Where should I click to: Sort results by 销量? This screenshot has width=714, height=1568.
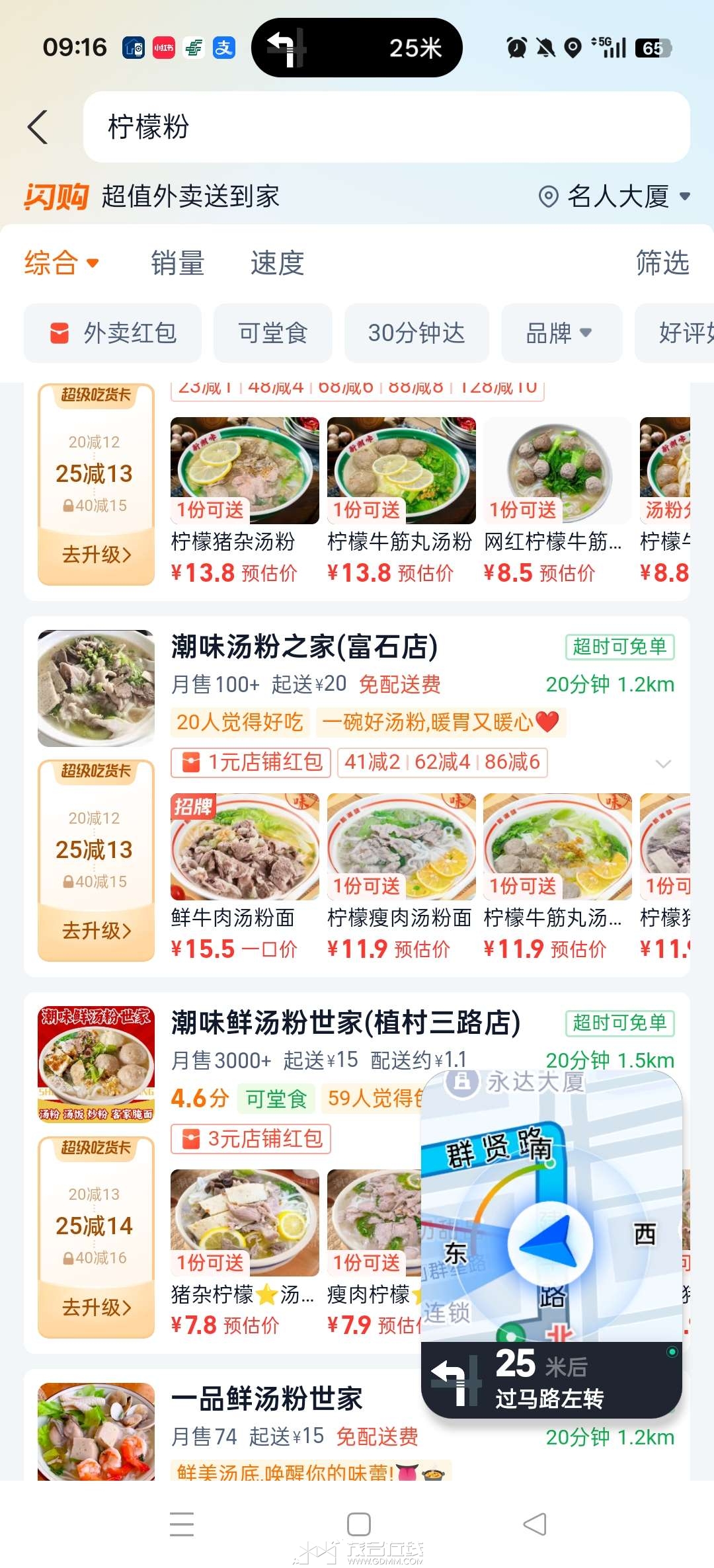tap(177, 263)
